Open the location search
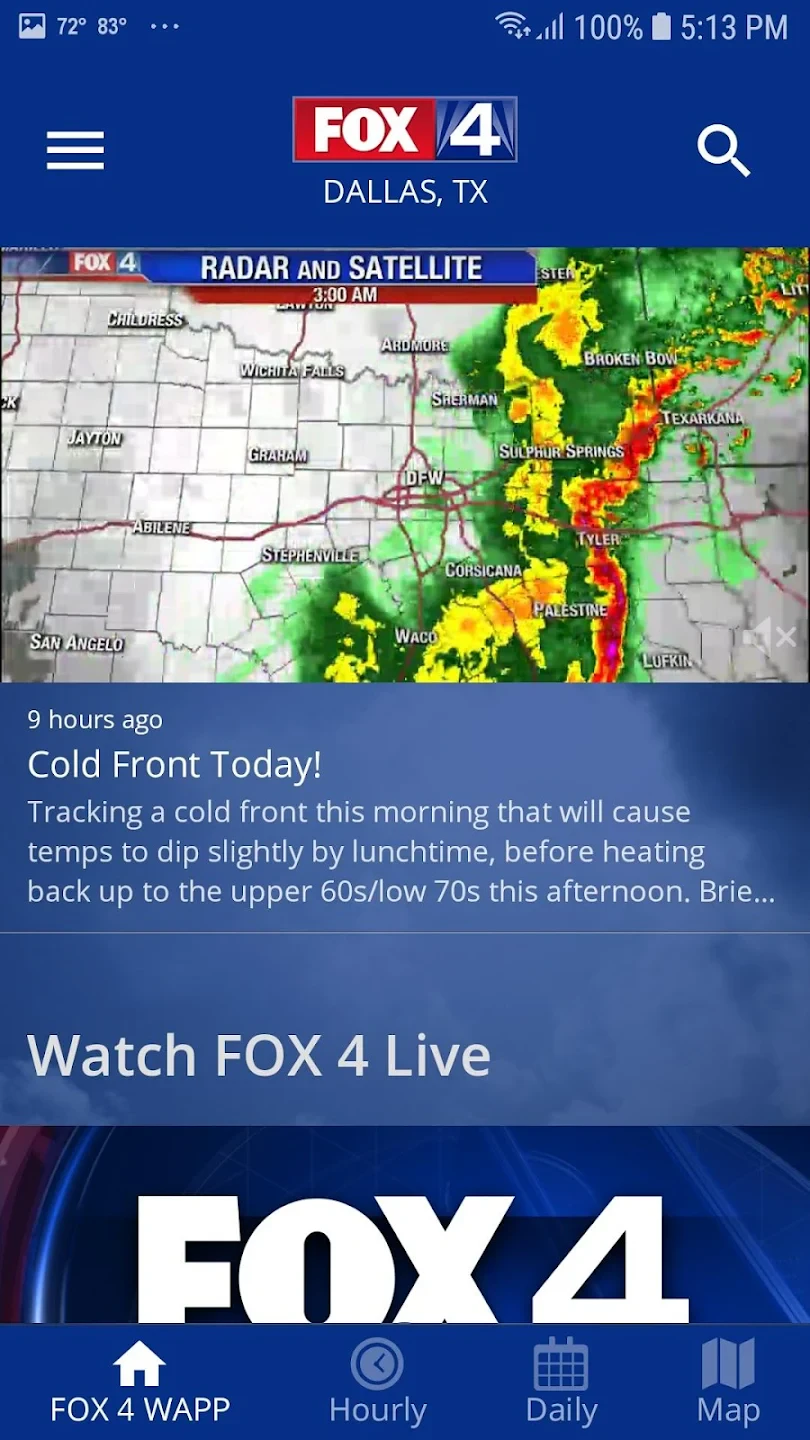This screenshot has width=810, height=1440. point(723,151)
